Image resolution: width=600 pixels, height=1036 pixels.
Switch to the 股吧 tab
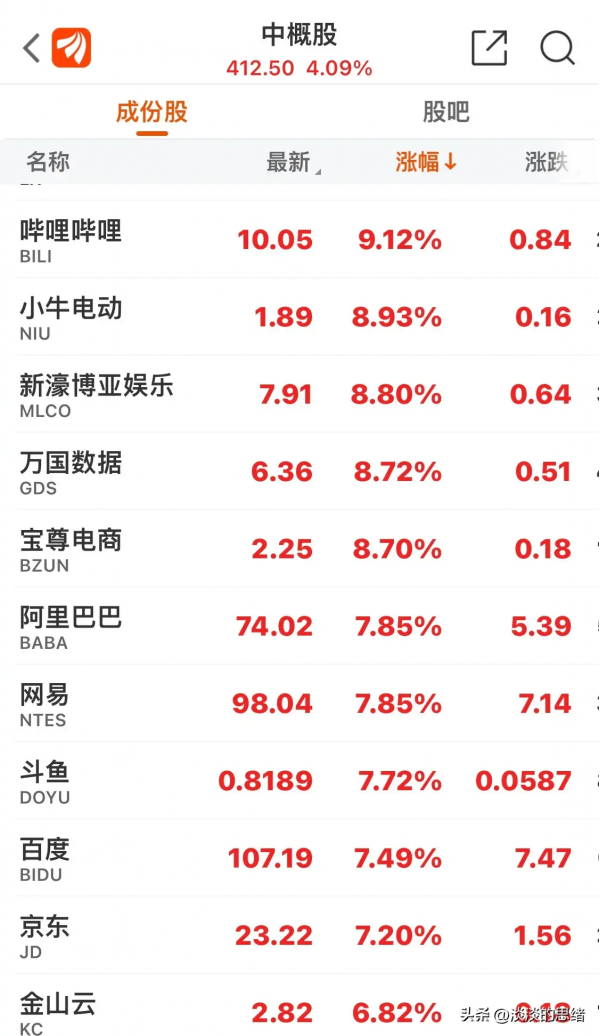click(446, 112)
